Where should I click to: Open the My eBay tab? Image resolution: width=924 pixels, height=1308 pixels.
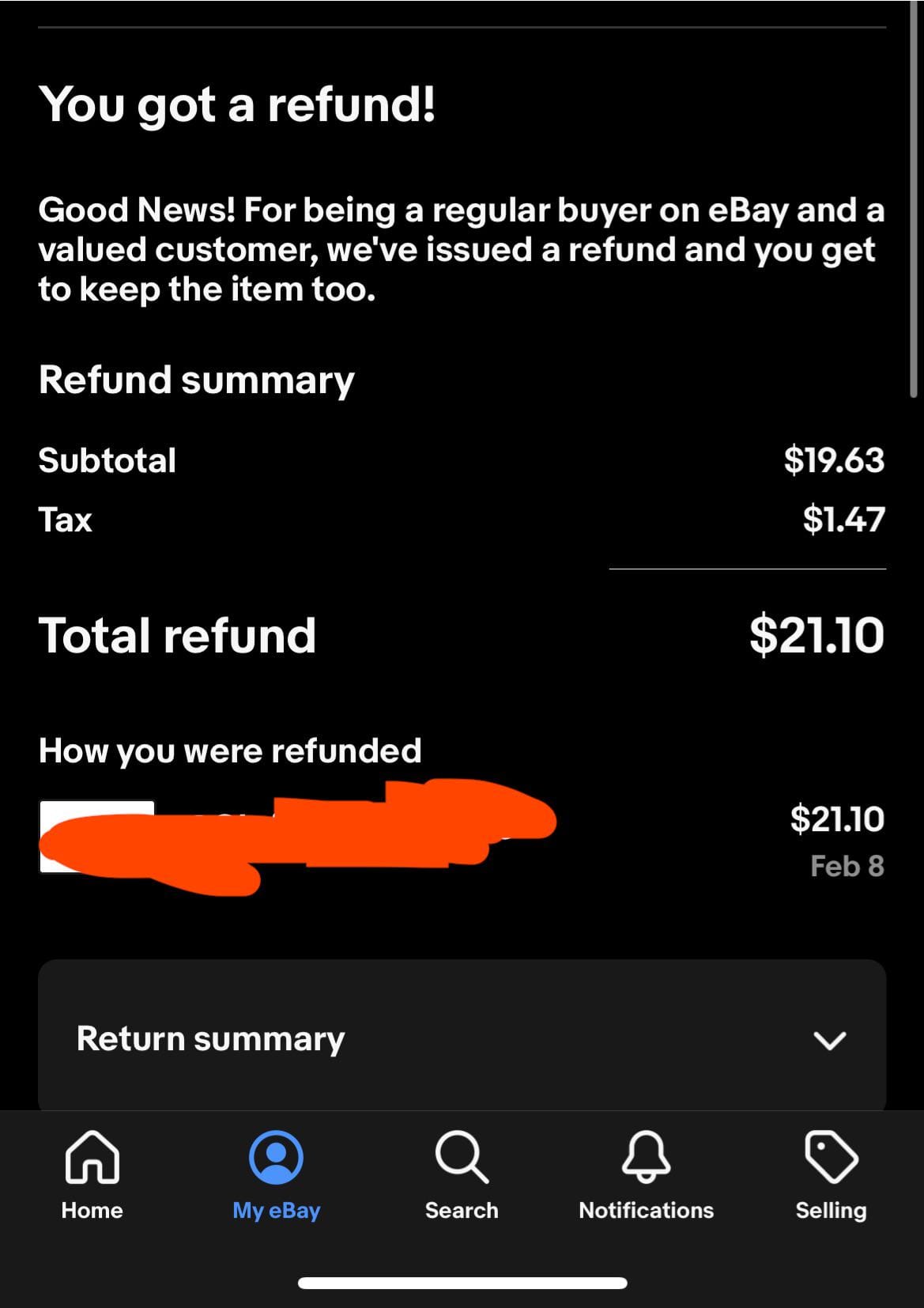coord(276,1174)
